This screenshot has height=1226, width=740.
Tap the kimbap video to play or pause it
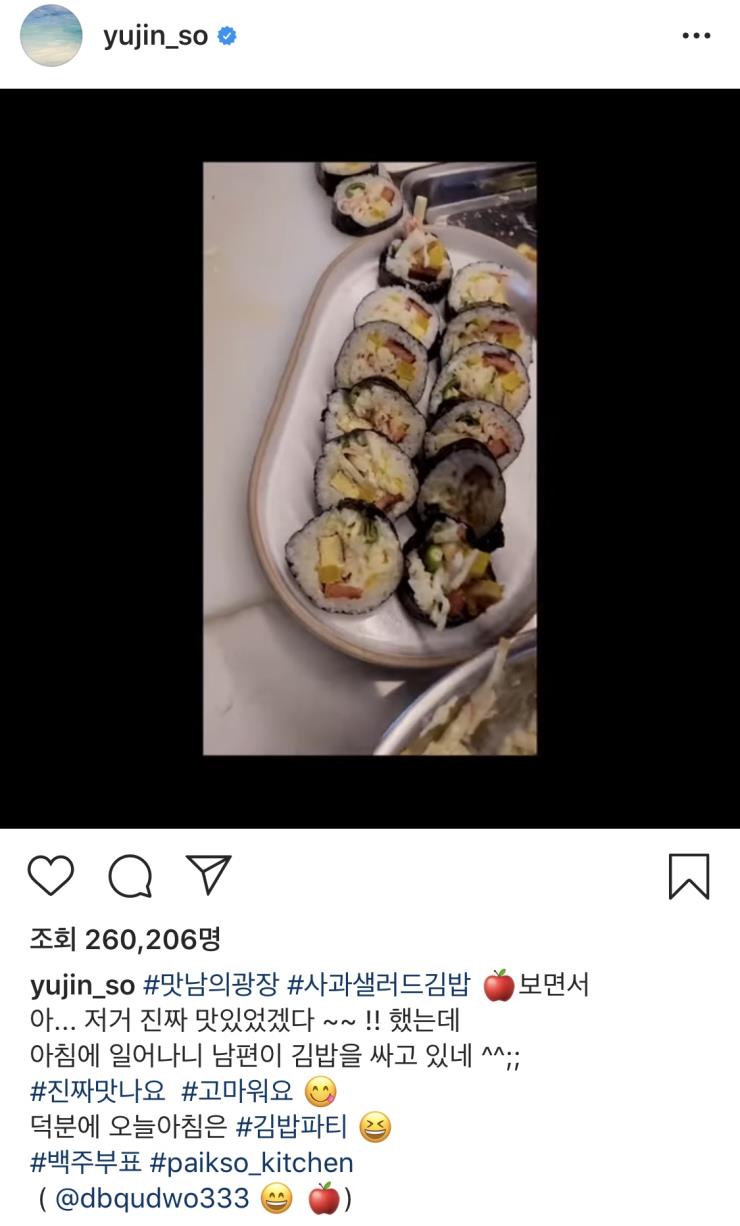click(370, 458)
